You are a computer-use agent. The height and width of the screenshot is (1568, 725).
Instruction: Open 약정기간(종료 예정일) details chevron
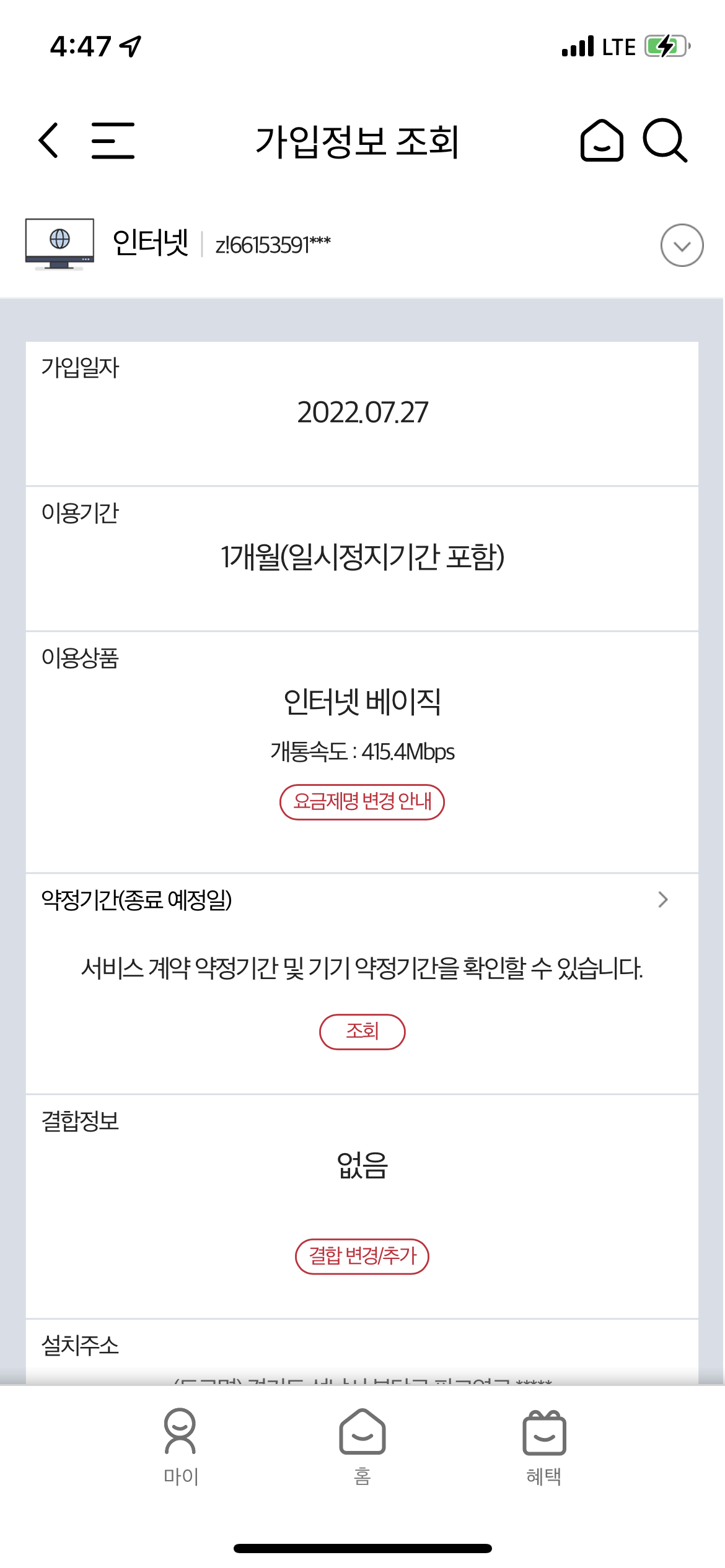[663, 899]
